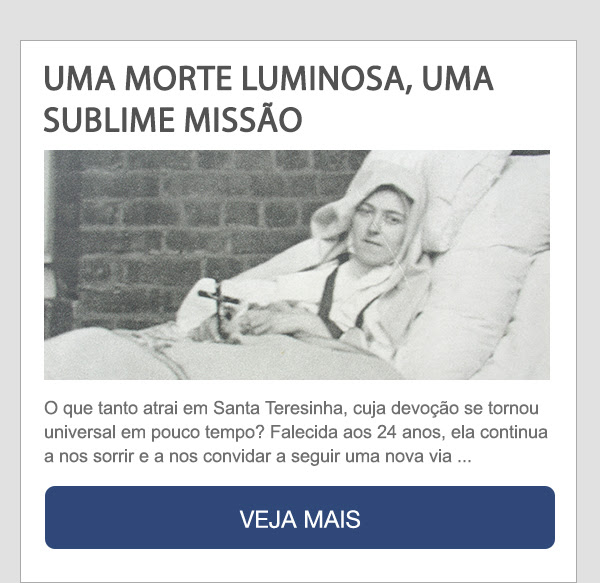The image size is (600, 583).
Task: Tap the VEJA MAIS button
Action: [x=299, y=518]
